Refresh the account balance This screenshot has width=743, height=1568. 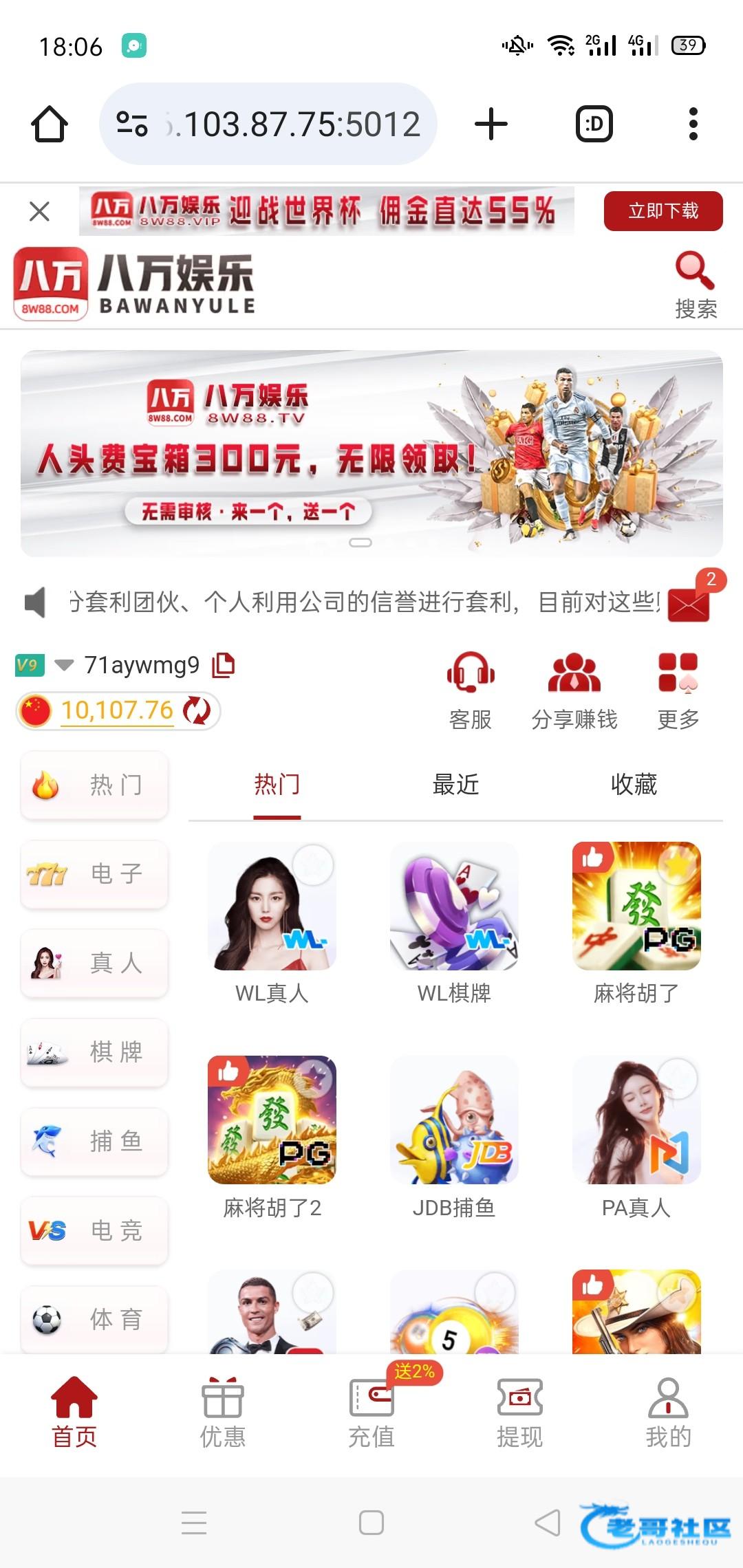click(197, 710)
